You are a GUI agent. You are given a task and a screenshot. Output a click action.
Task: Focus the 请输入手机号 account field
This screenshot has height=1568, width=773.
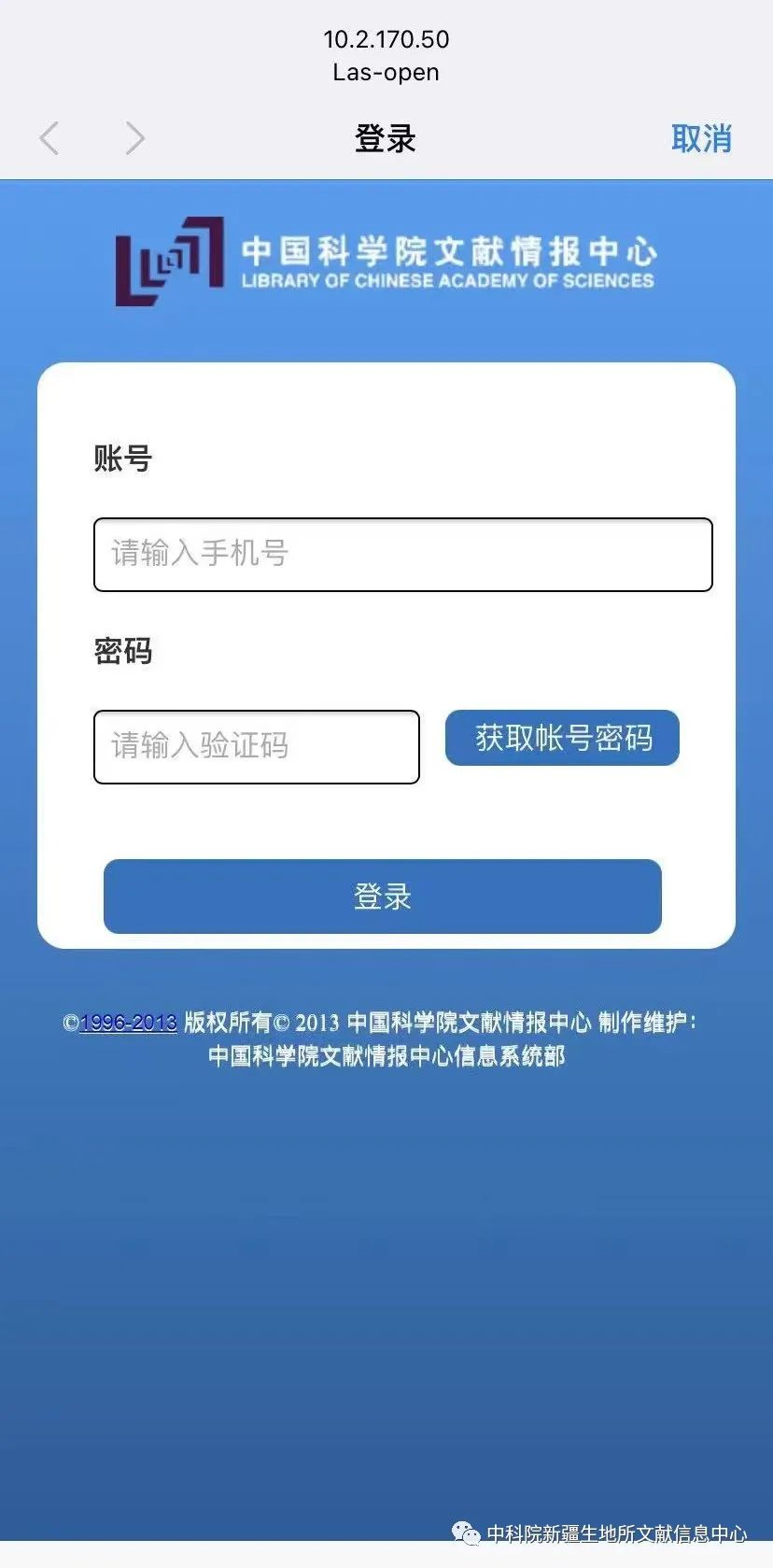coord(403,555)
